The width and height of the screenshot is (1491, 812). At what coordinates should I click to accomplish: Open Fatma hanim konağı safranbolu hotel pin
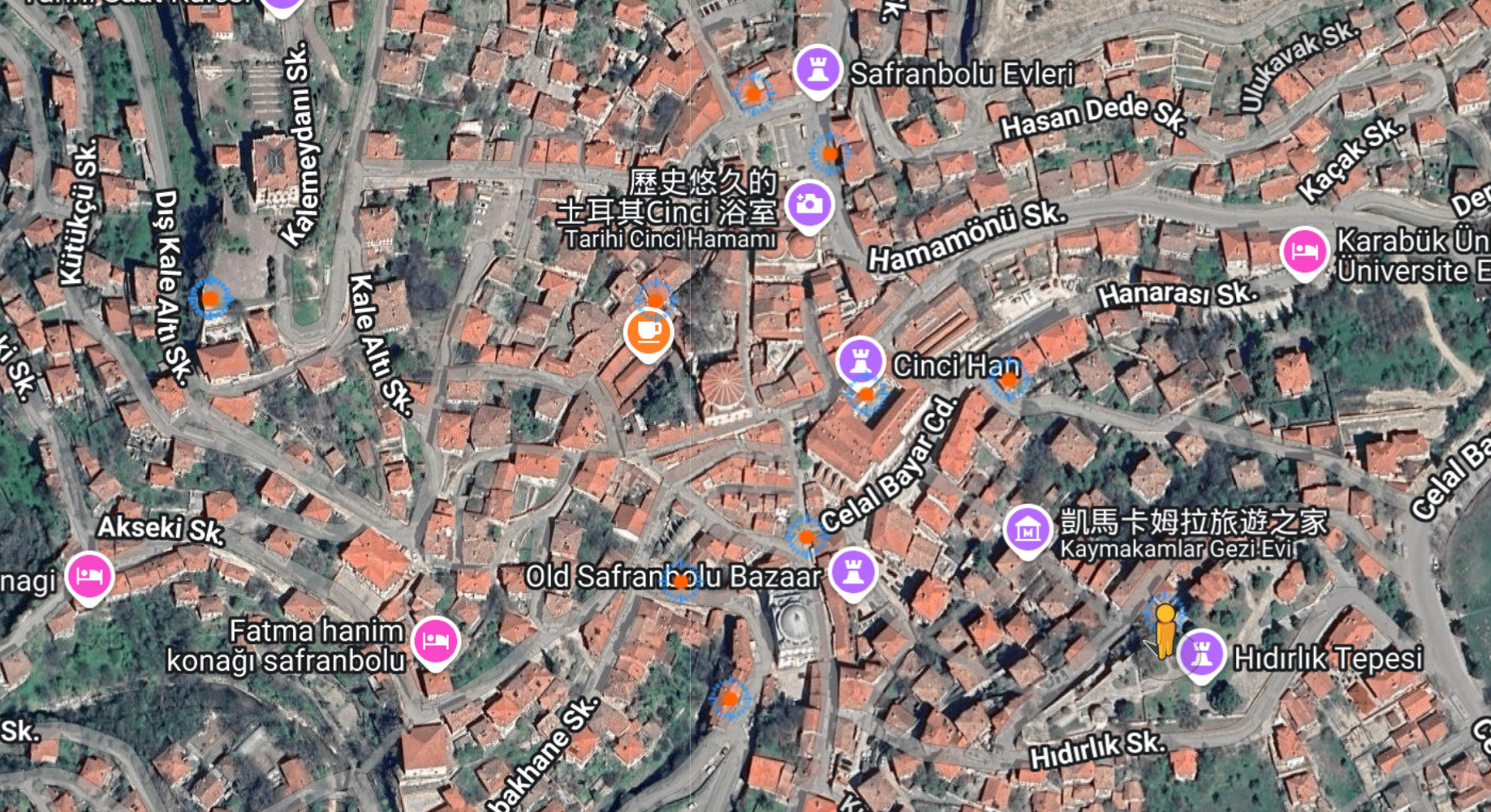(436, 641)
